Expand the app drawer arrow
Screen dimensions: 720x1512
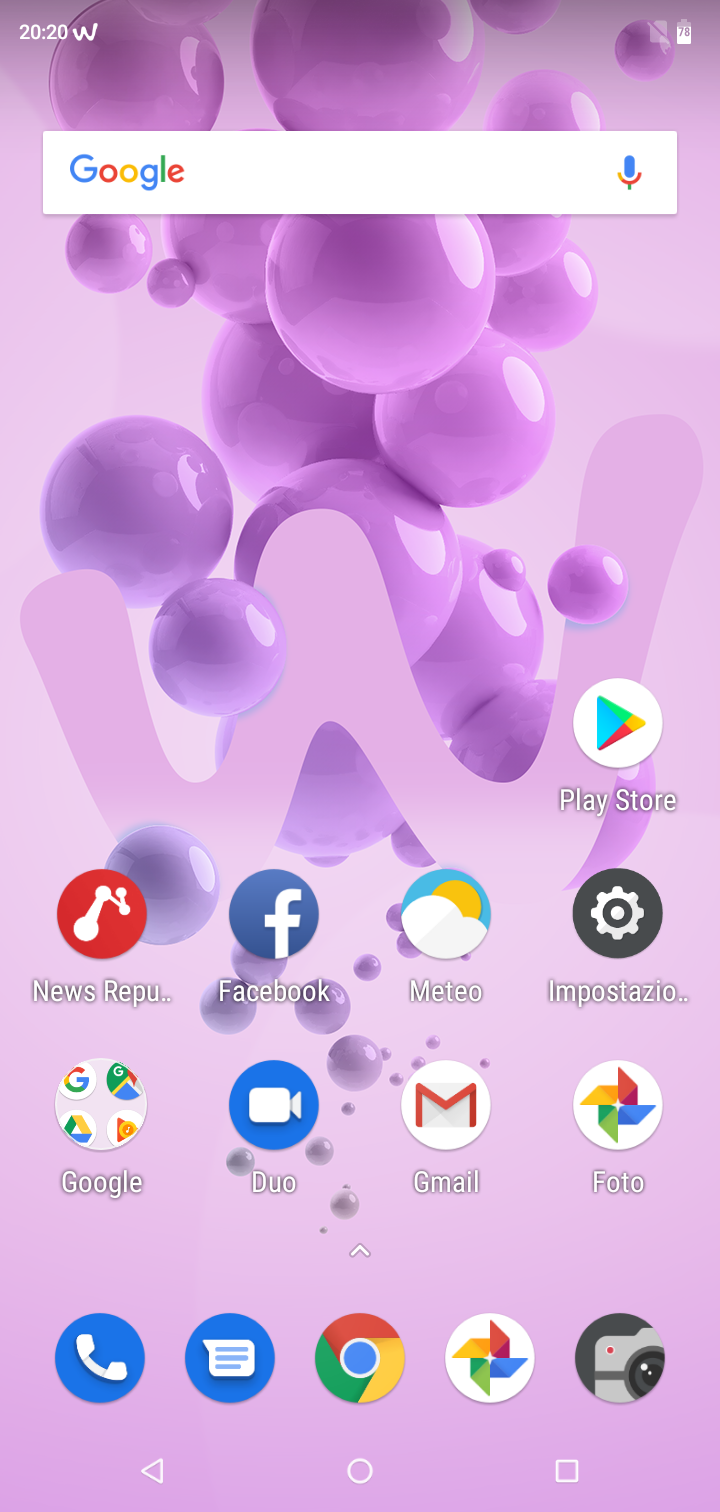pyautogui.click(x=360, y=1250)
